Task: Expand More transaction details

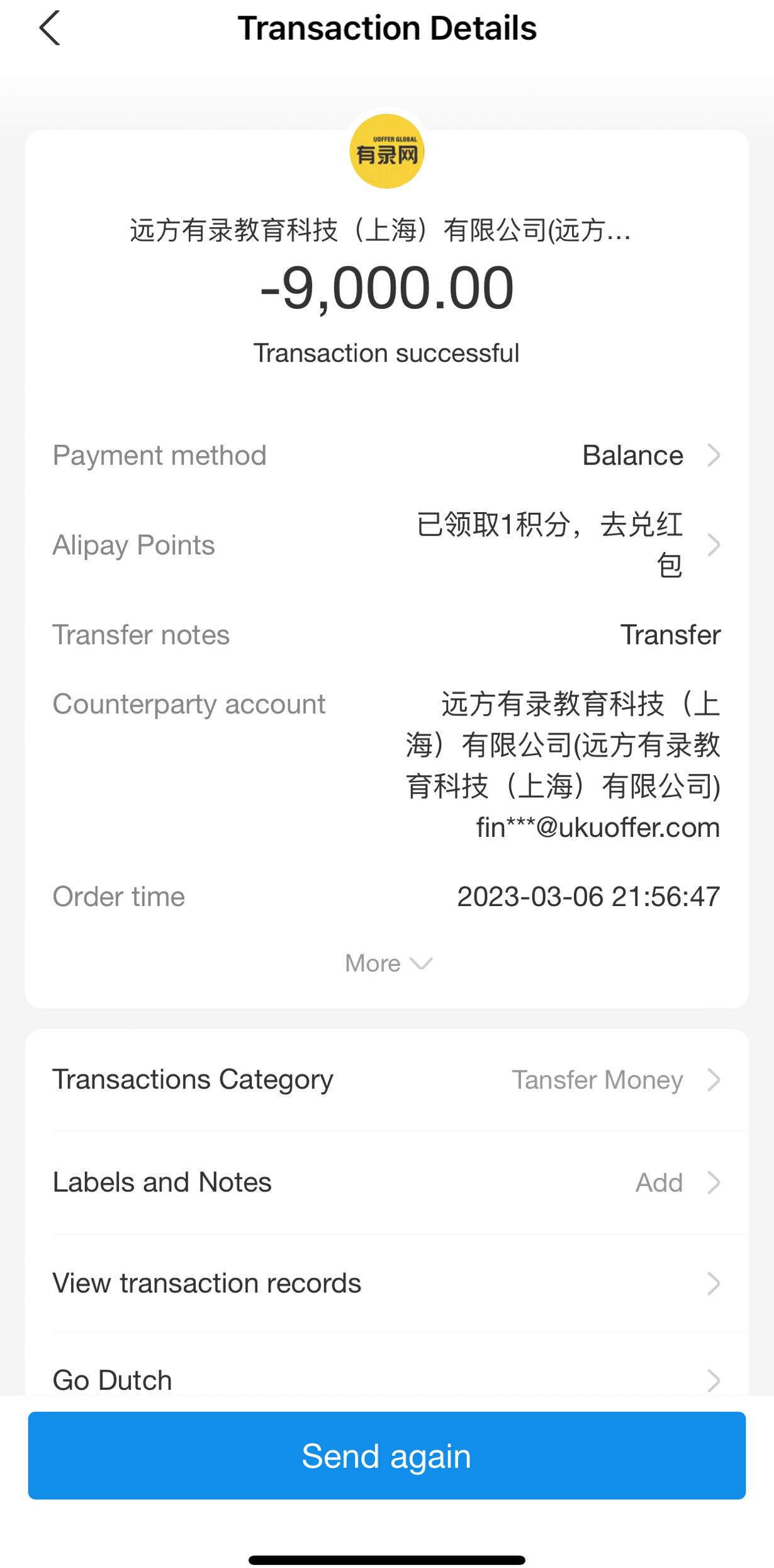Action: [387, 963]
